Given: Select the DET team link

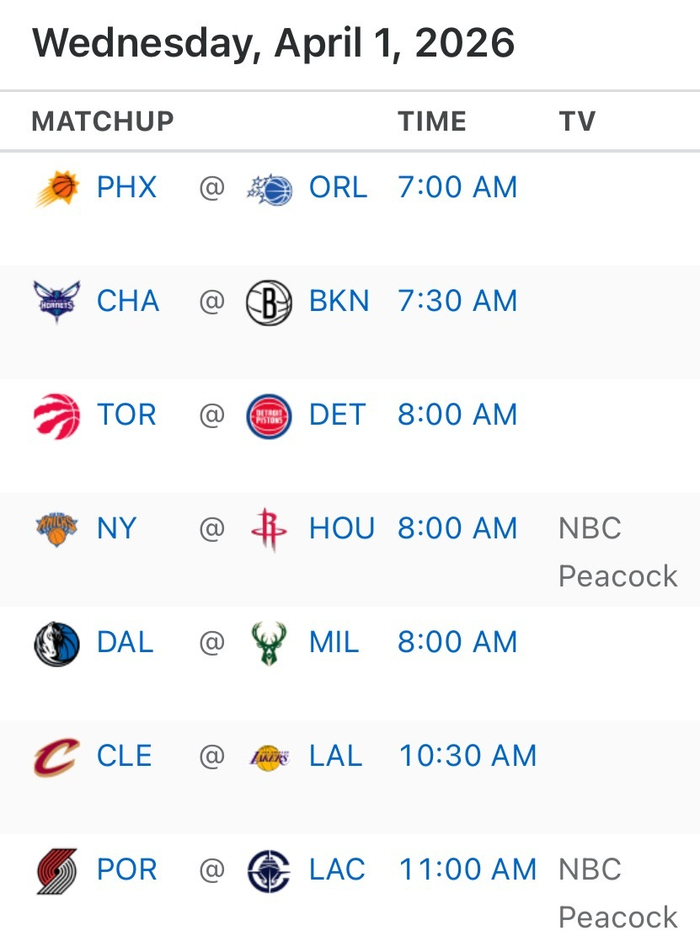Looking at the screenshot, I should point(337,415).
